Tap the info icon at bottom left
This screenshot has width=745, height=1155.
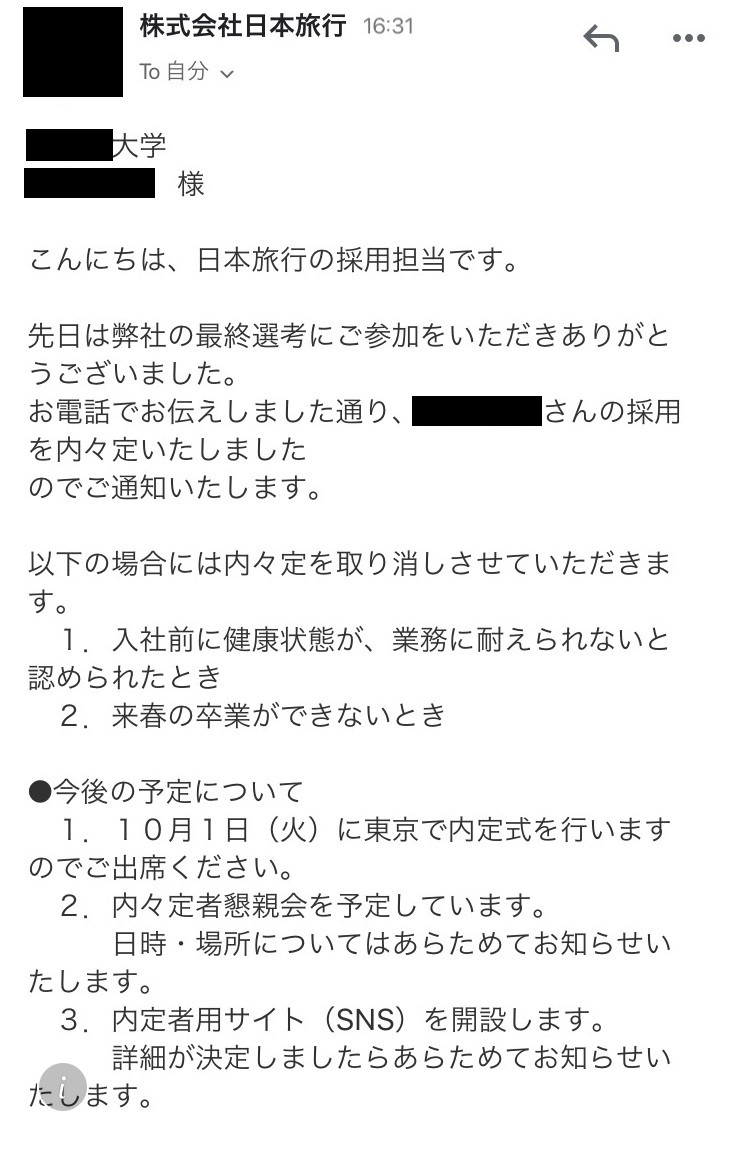click(64, 1085)
